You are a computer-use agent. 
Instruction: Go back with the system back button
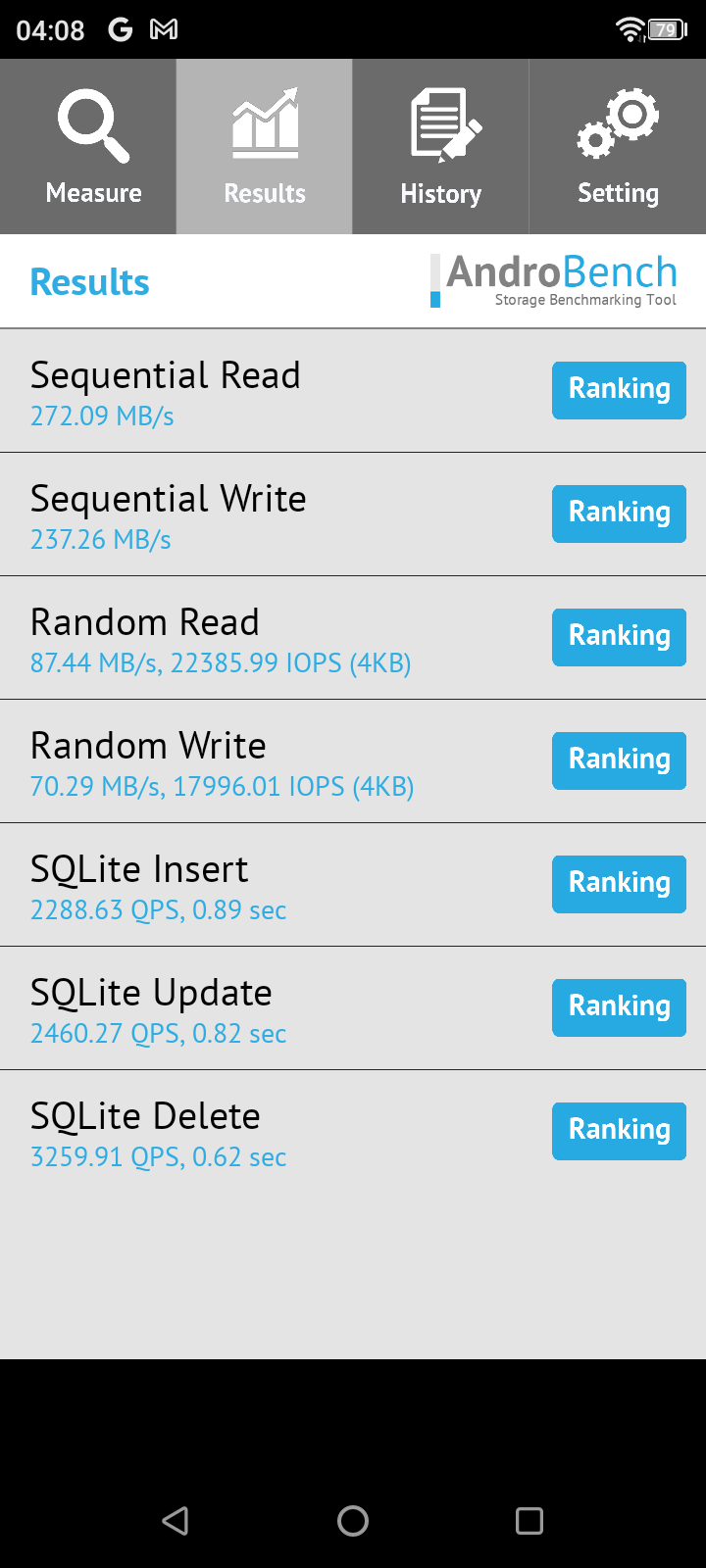click(x=176, y=1521)
